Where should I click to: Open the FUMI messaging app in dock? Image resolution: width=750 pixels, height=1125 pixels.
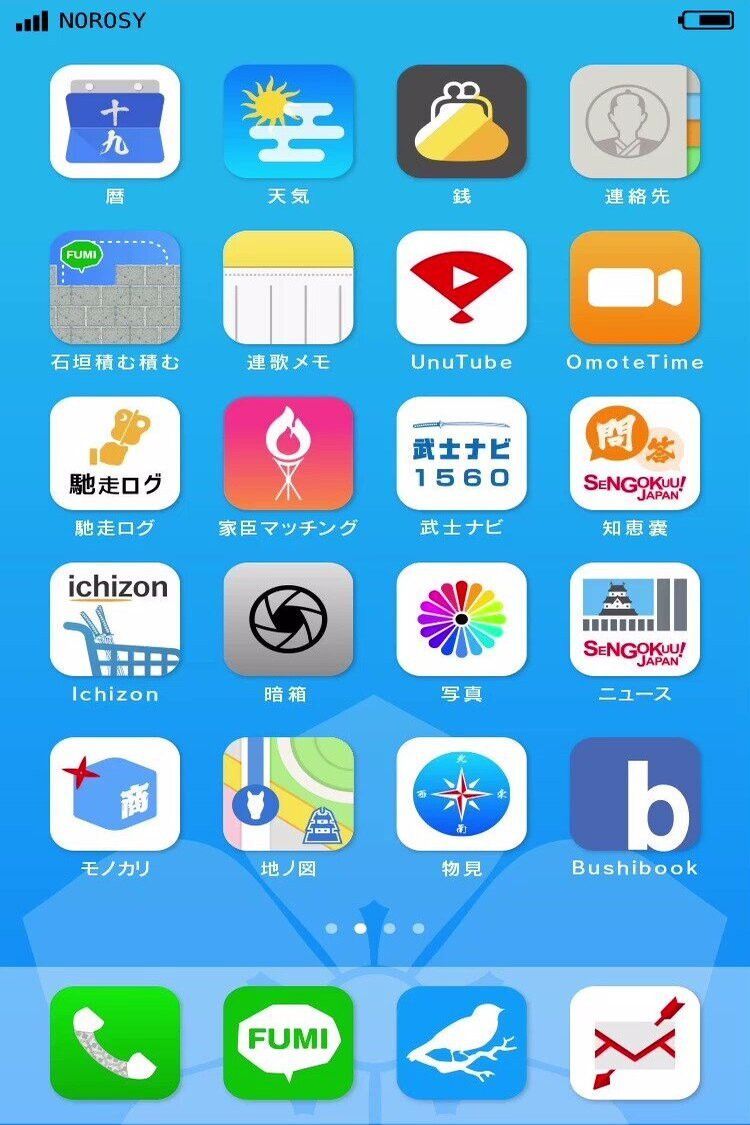(288, 1042)
